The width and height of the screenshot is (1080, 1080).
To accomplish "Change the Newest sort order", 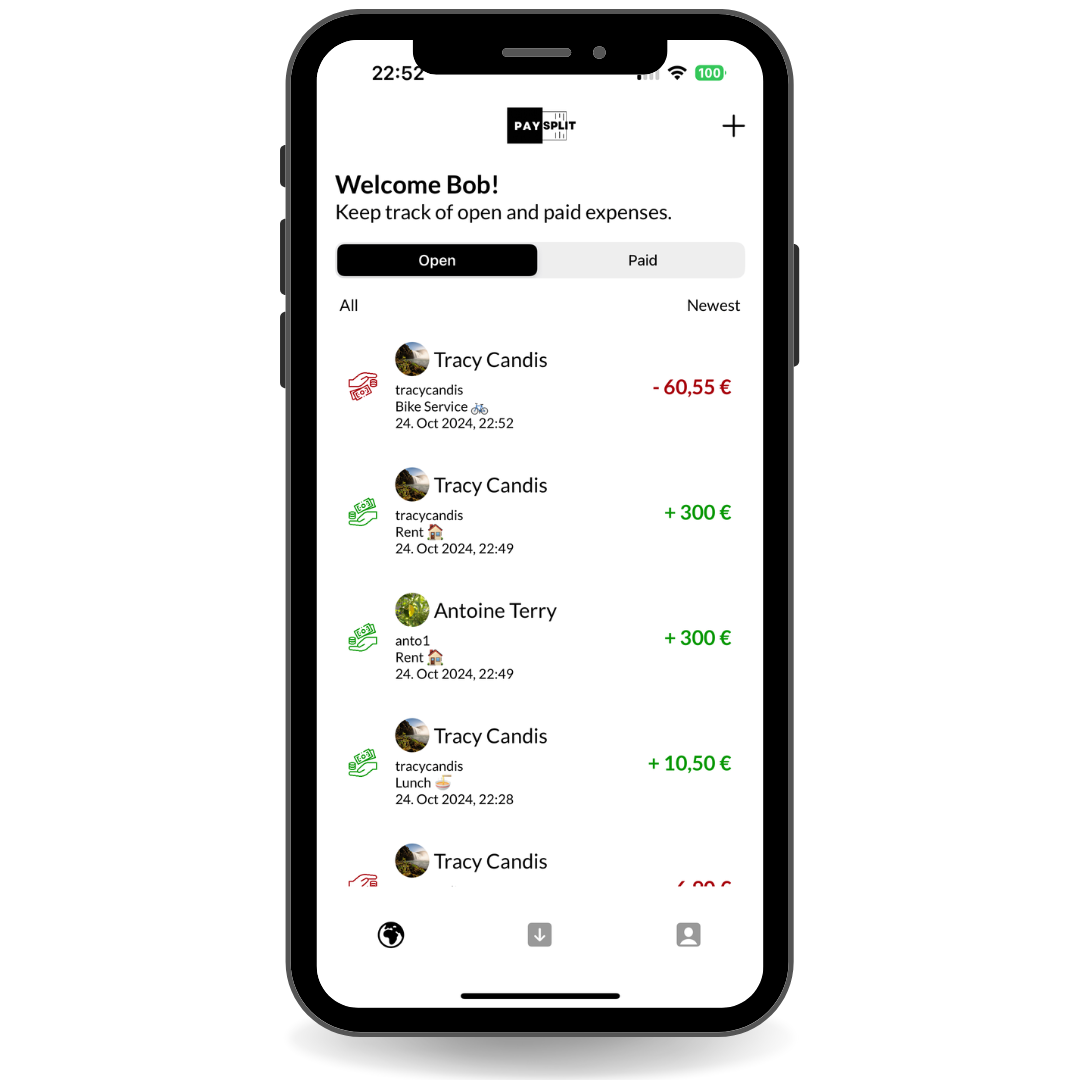I will tap(713, 306).
